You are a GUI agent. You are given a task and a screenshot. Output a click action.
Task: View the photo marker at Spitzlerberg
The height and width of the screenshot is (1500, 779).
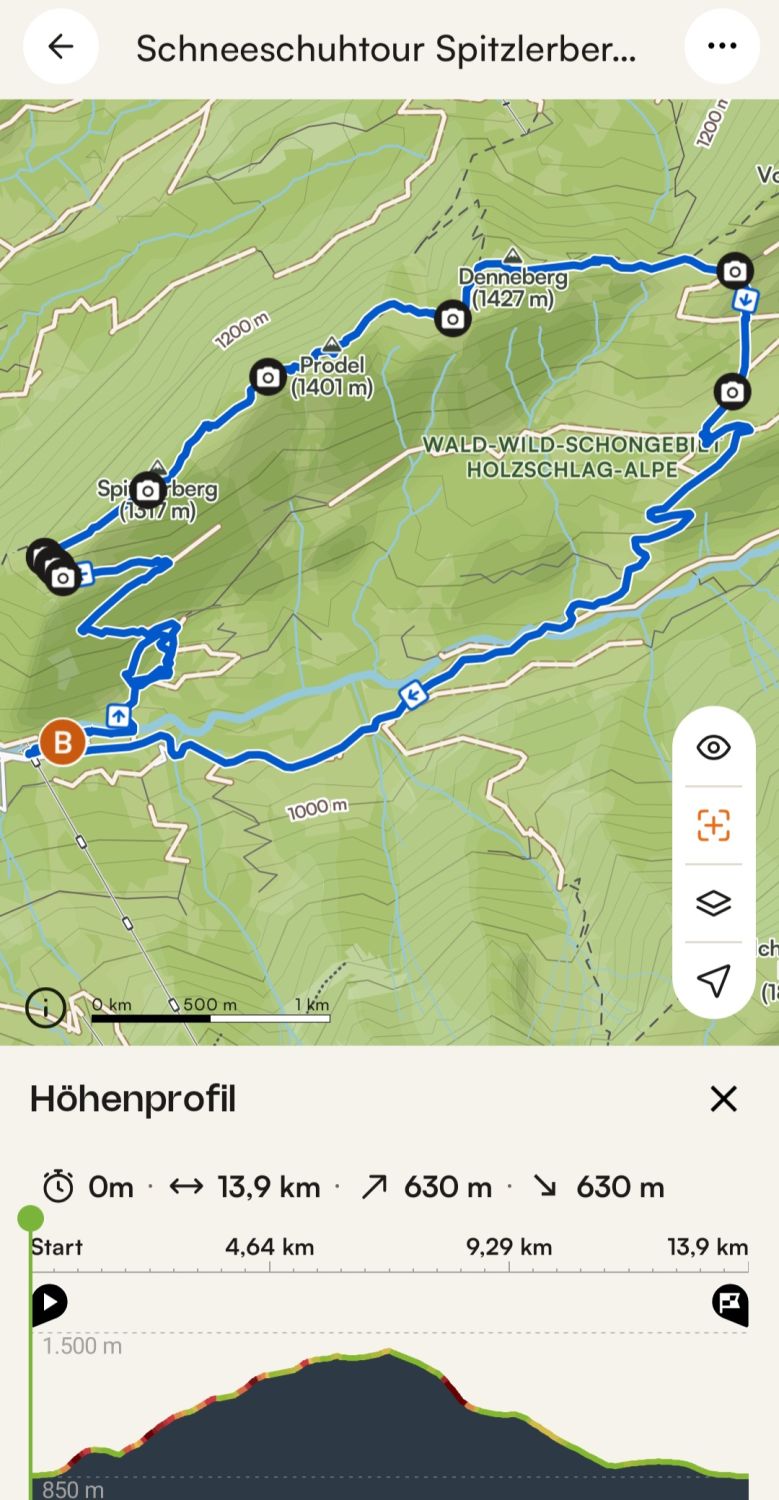pos(149,490)
